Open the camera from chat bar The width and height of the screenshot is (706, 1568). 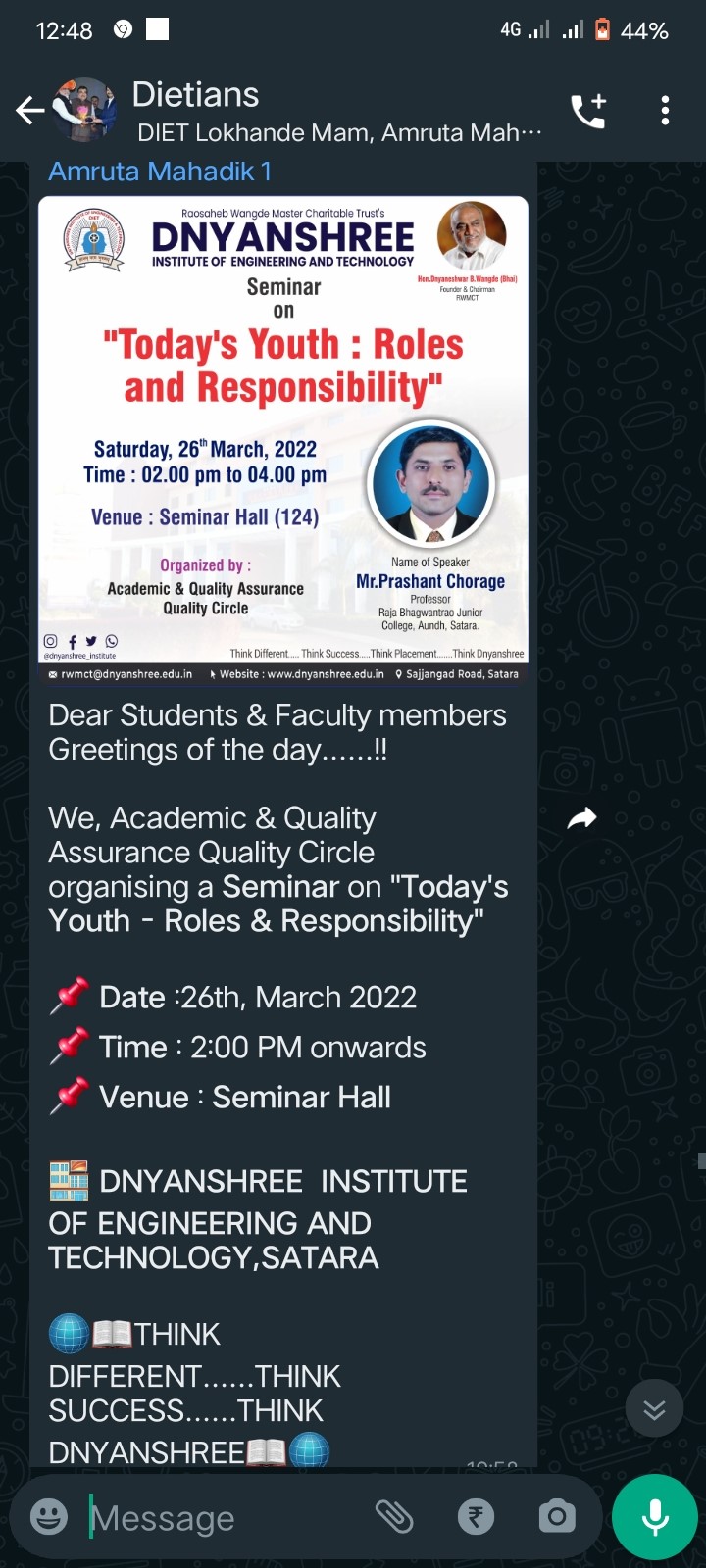[557, 1517]
